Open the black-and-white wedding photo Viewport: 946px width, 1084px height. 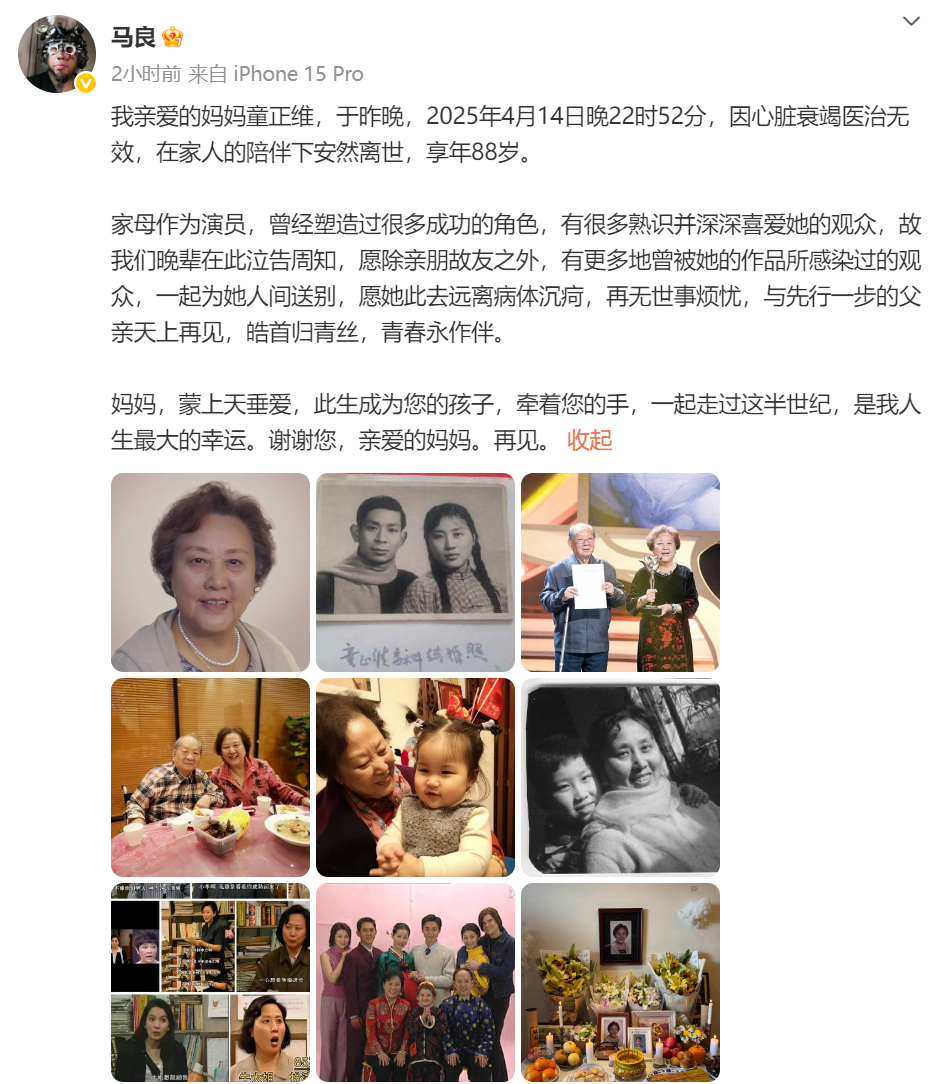tap(415, 572)
